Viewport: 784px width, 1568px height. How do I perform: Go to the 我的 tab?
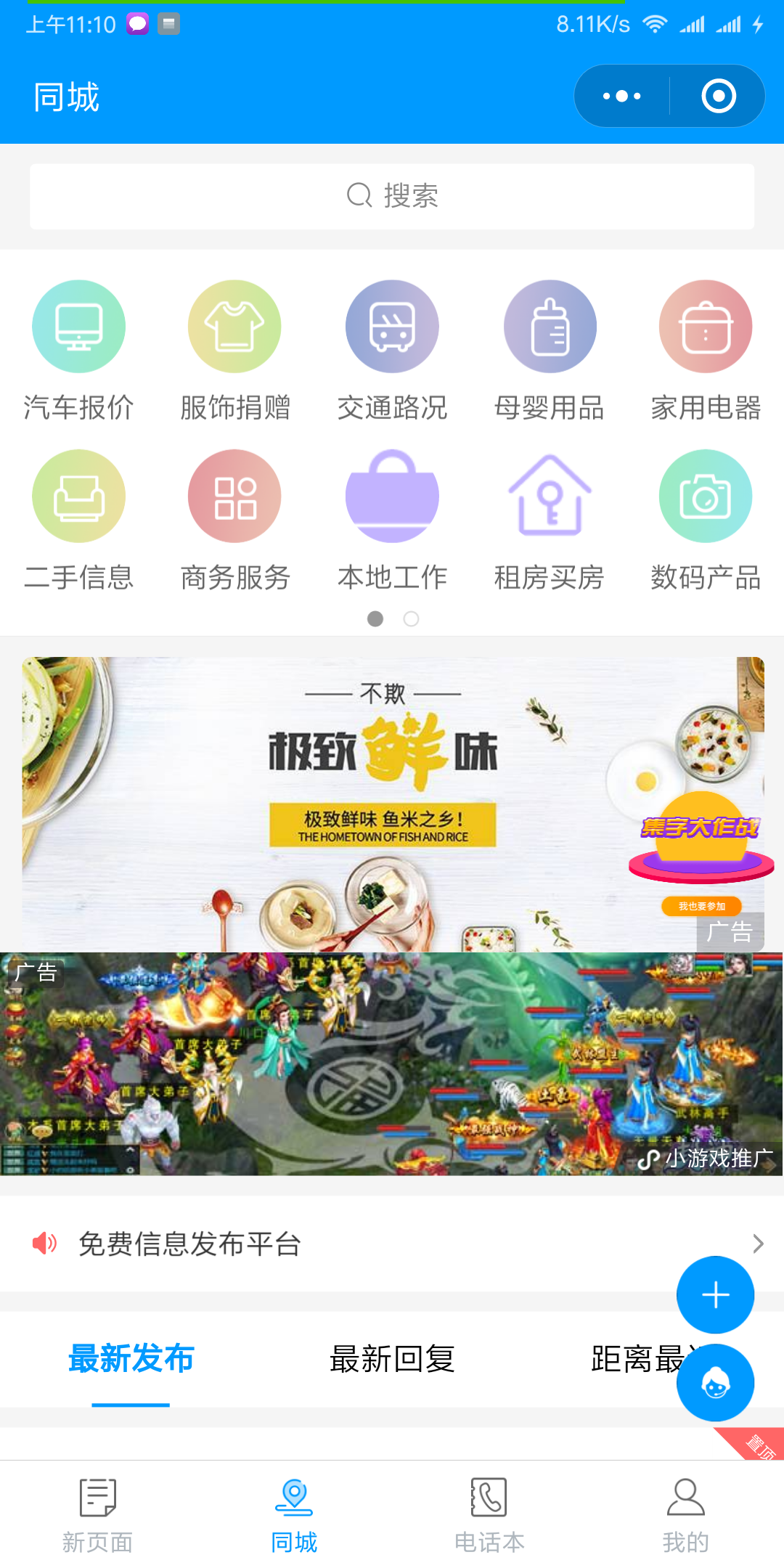point(685,1514)
